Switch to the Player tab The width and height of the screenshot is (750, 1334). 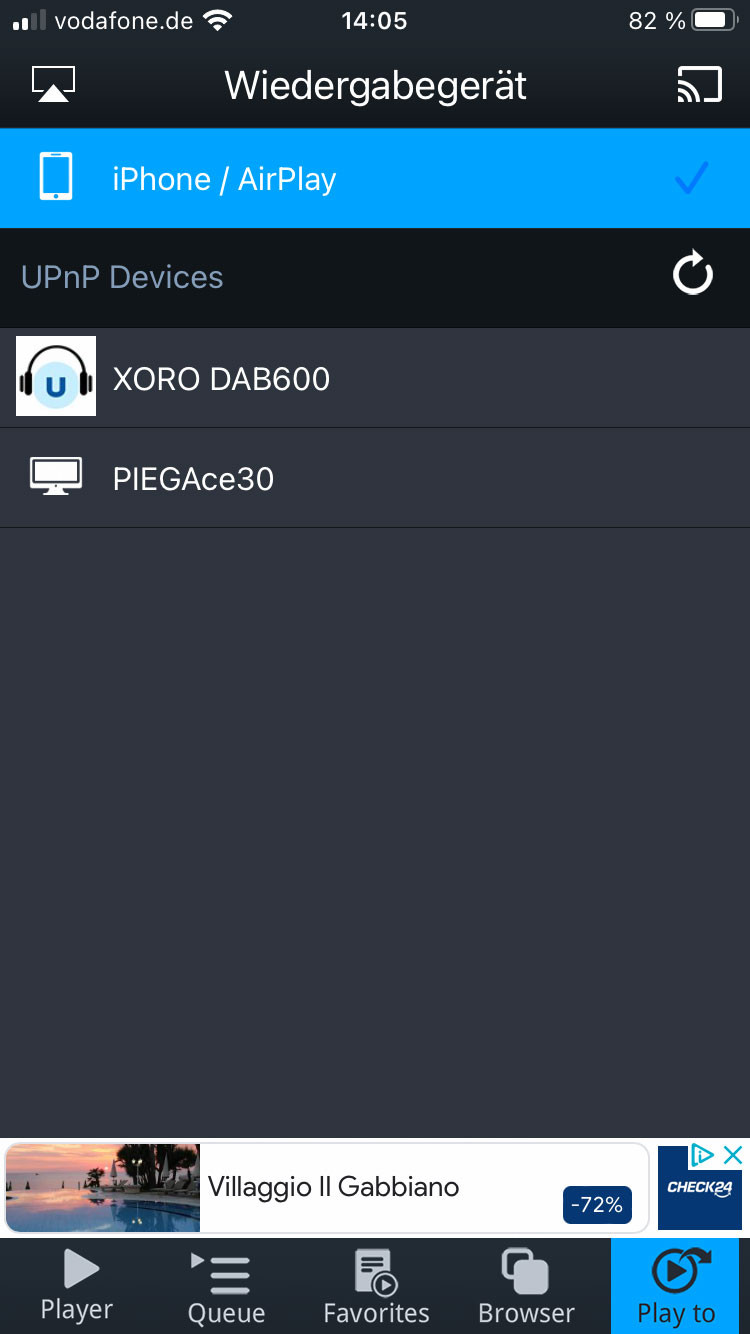click(x=76, y=1286)
